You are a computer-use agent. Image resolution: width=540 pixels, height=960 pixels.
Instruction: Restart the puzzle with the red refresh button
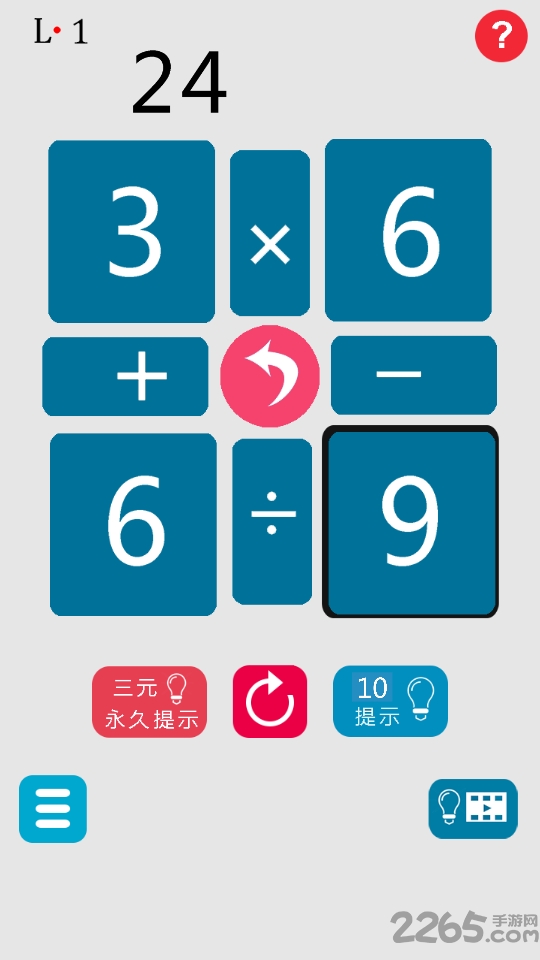coord(270,701)
